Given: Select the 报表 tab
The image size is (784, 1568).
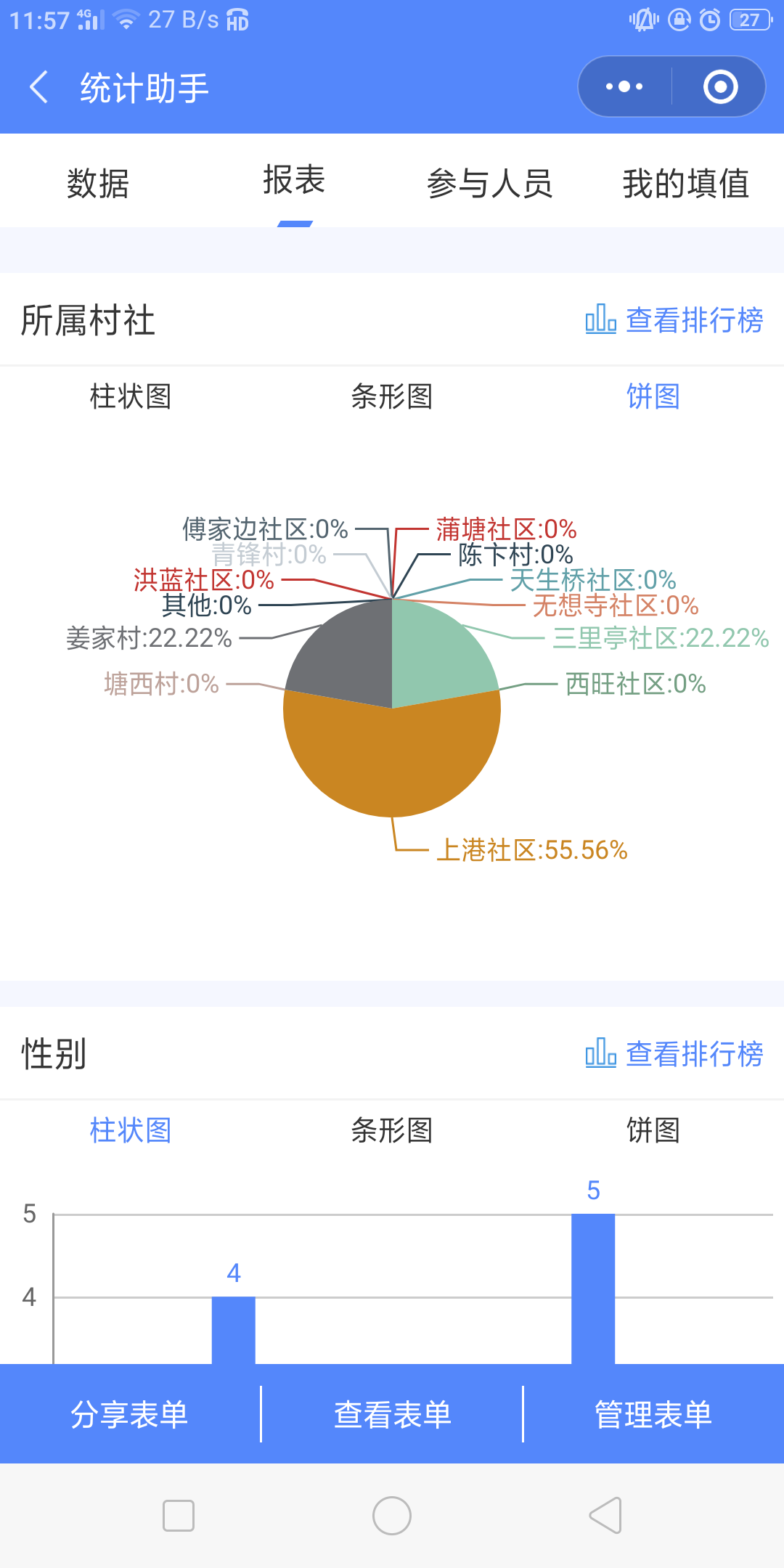Looking at the screenshot, I should click(294, 180).
